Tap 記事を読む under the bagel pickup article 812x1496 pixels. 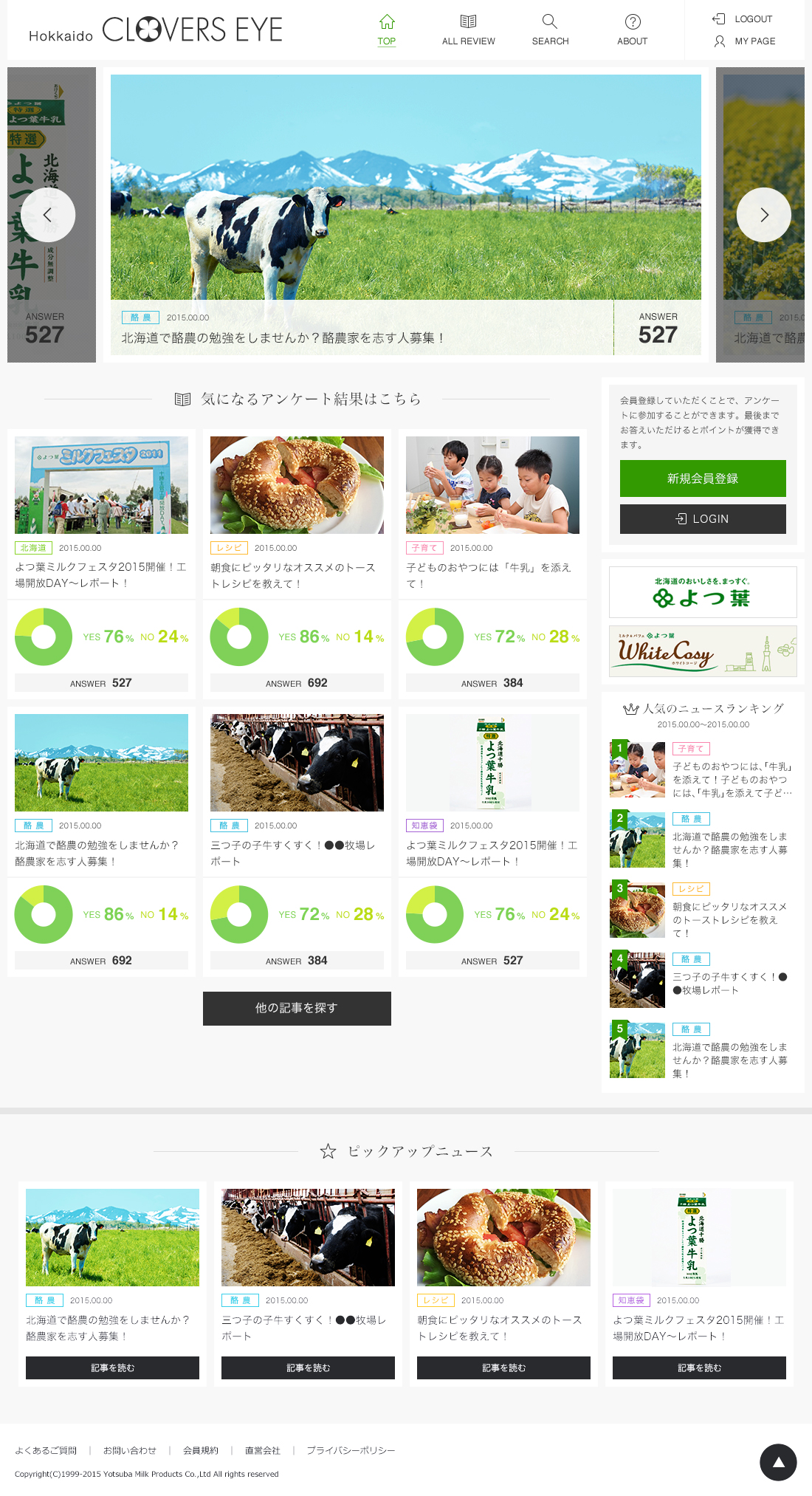(503, 1368)
